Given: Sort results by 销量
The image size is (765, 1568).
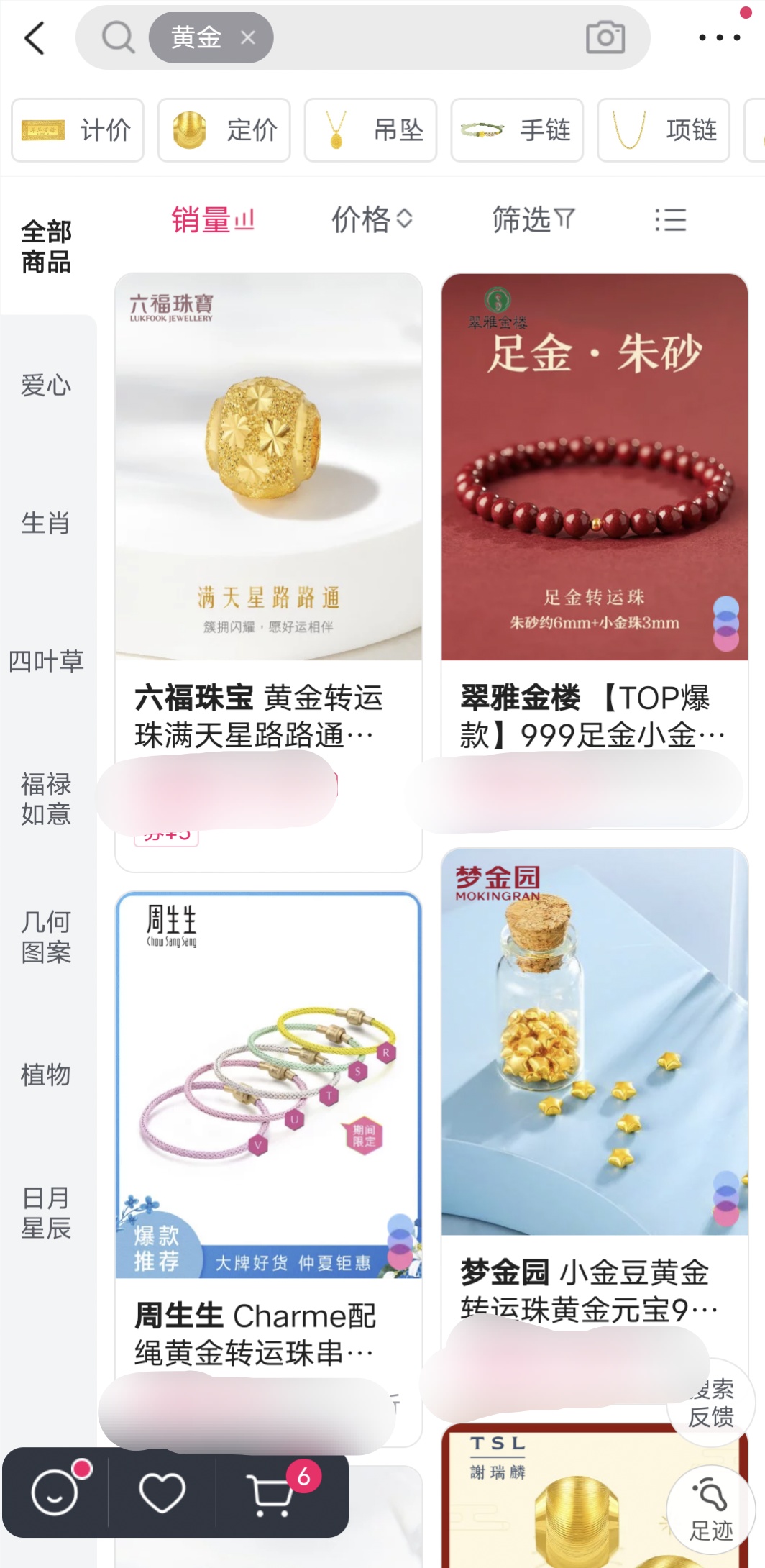Looking at the screenshot, I should (x=213, y=219).
